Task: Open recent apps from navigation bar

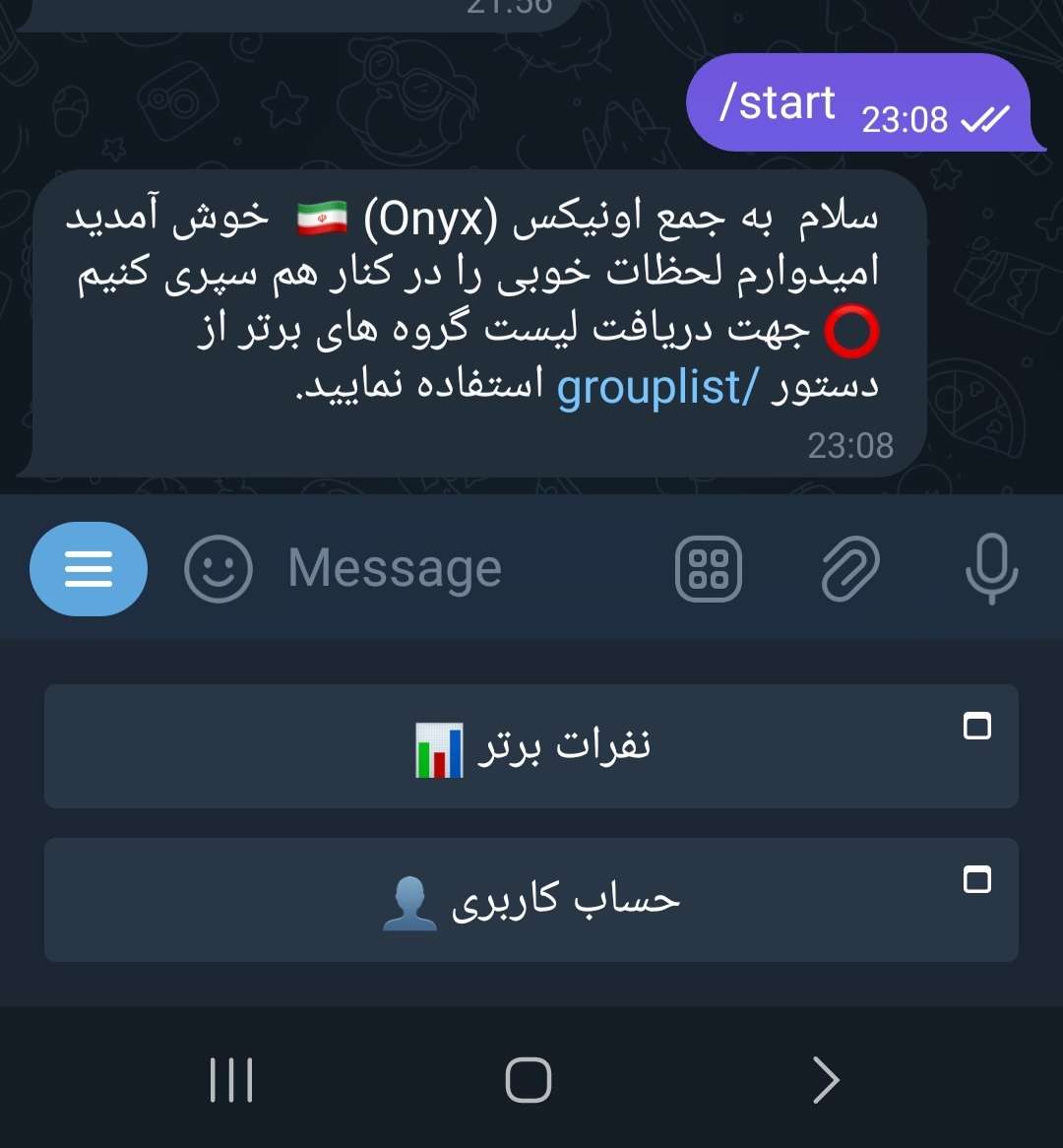Action: pyautogui.click(x=232, y=1080)
